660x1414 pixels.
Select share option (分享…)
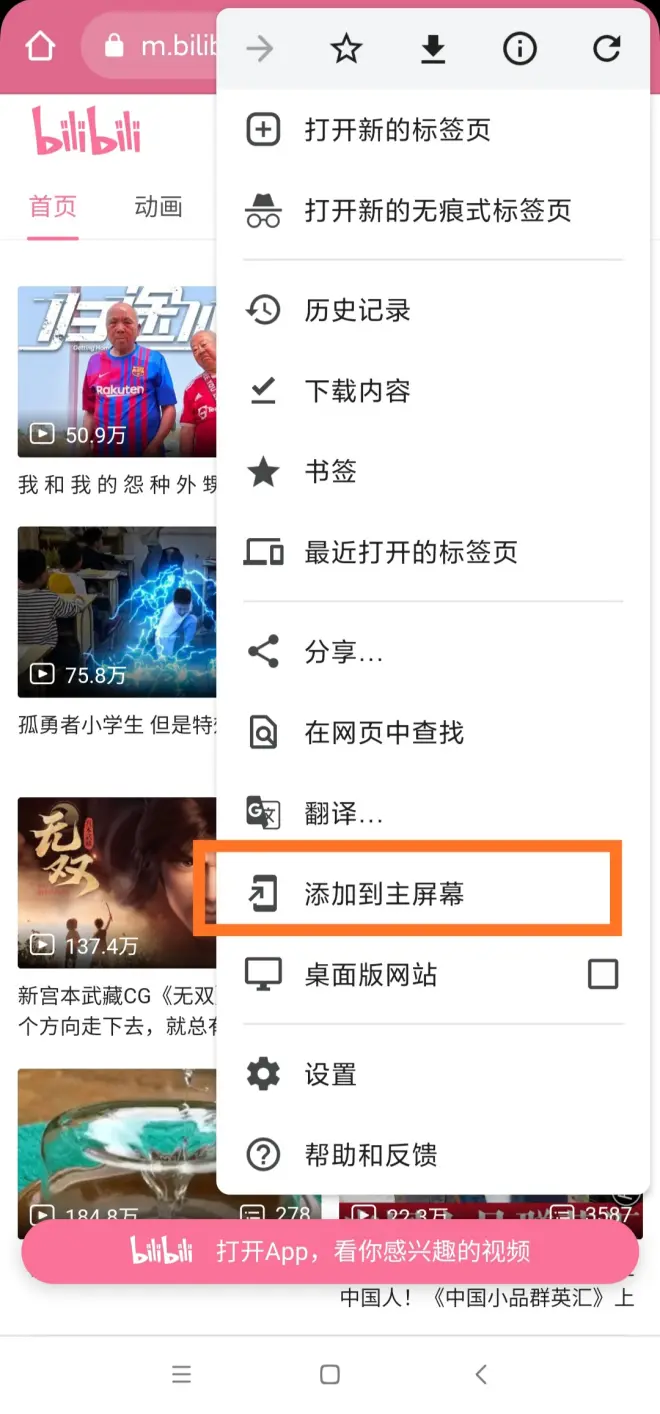click(x=343, y=653)
